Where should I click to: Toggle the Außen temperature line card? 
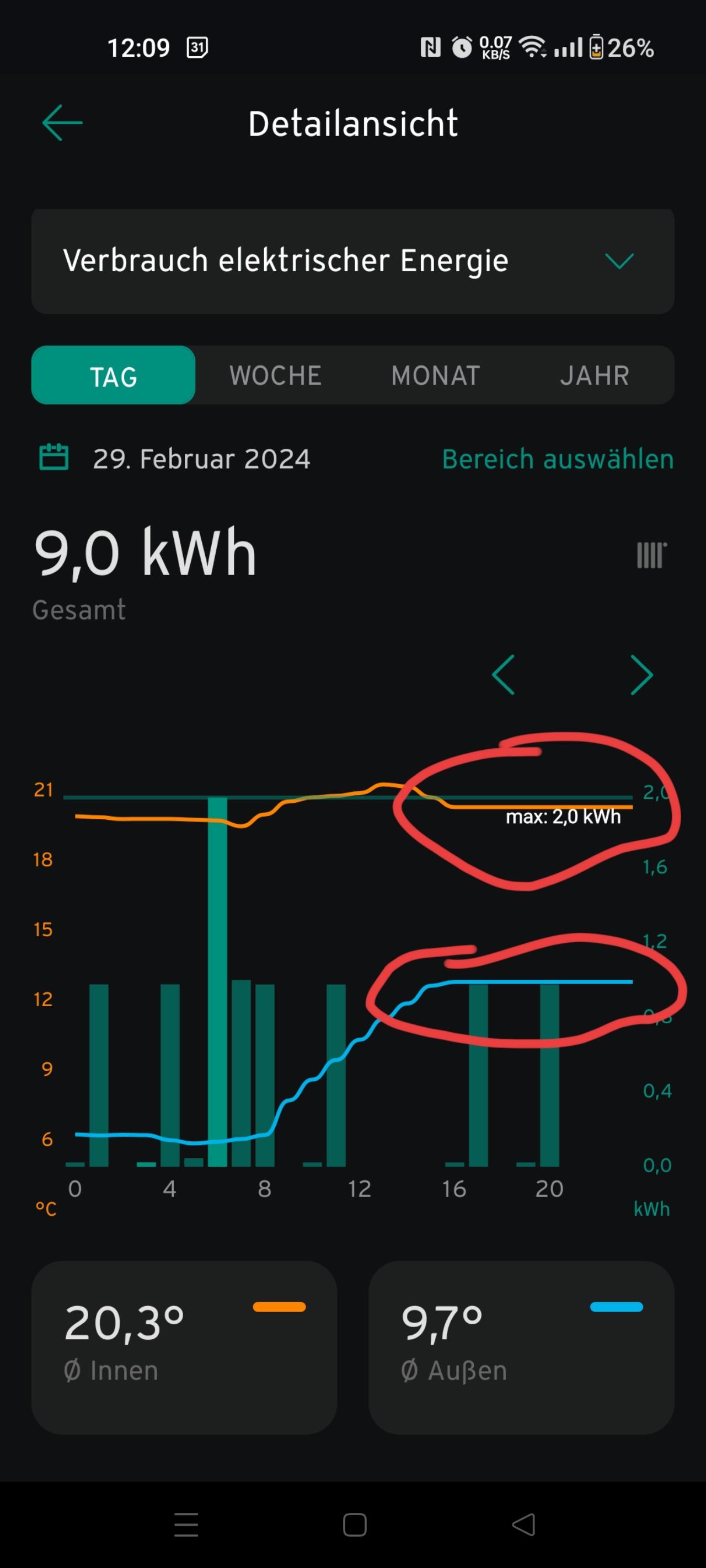click(521, 1347)
